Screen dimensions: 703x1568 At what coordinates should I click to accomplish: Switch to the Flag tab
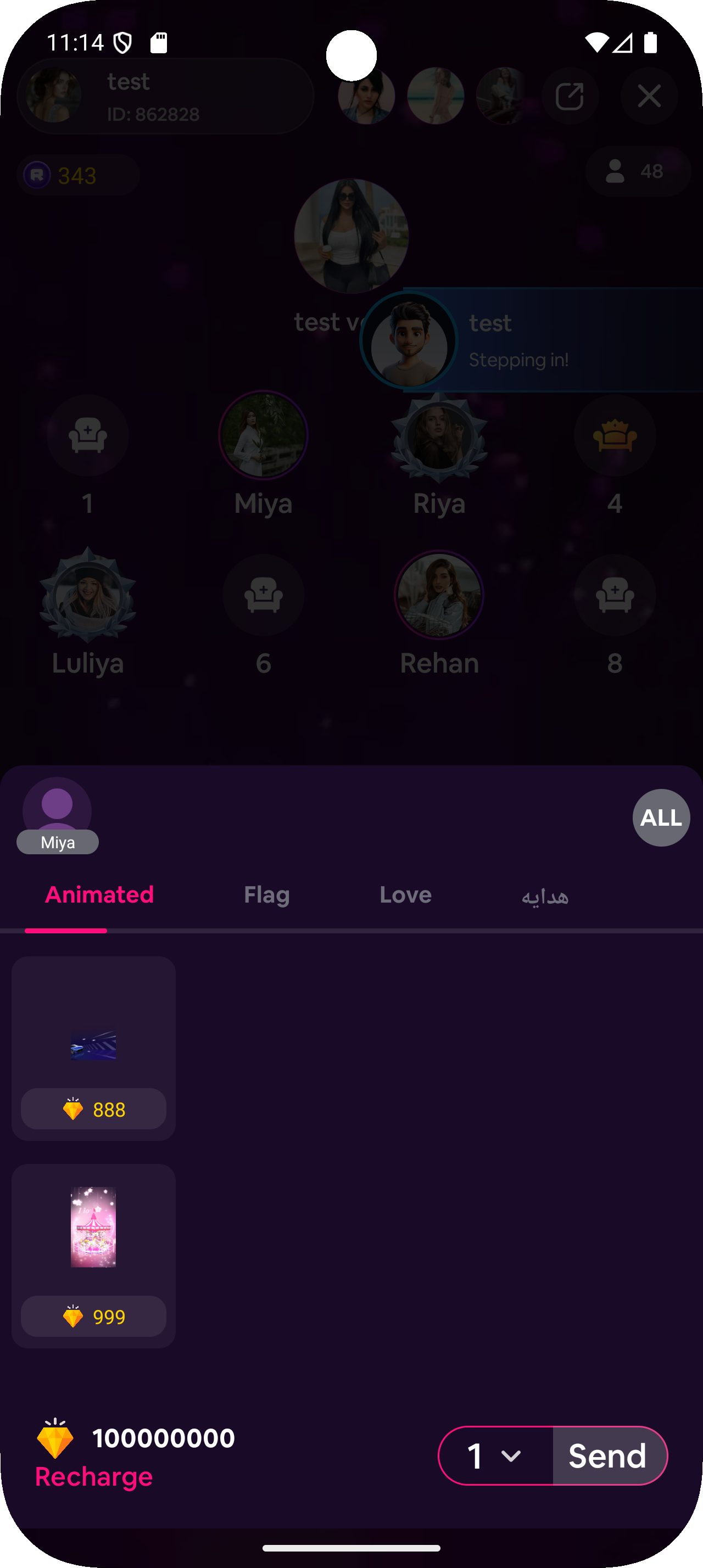[266, 895]
